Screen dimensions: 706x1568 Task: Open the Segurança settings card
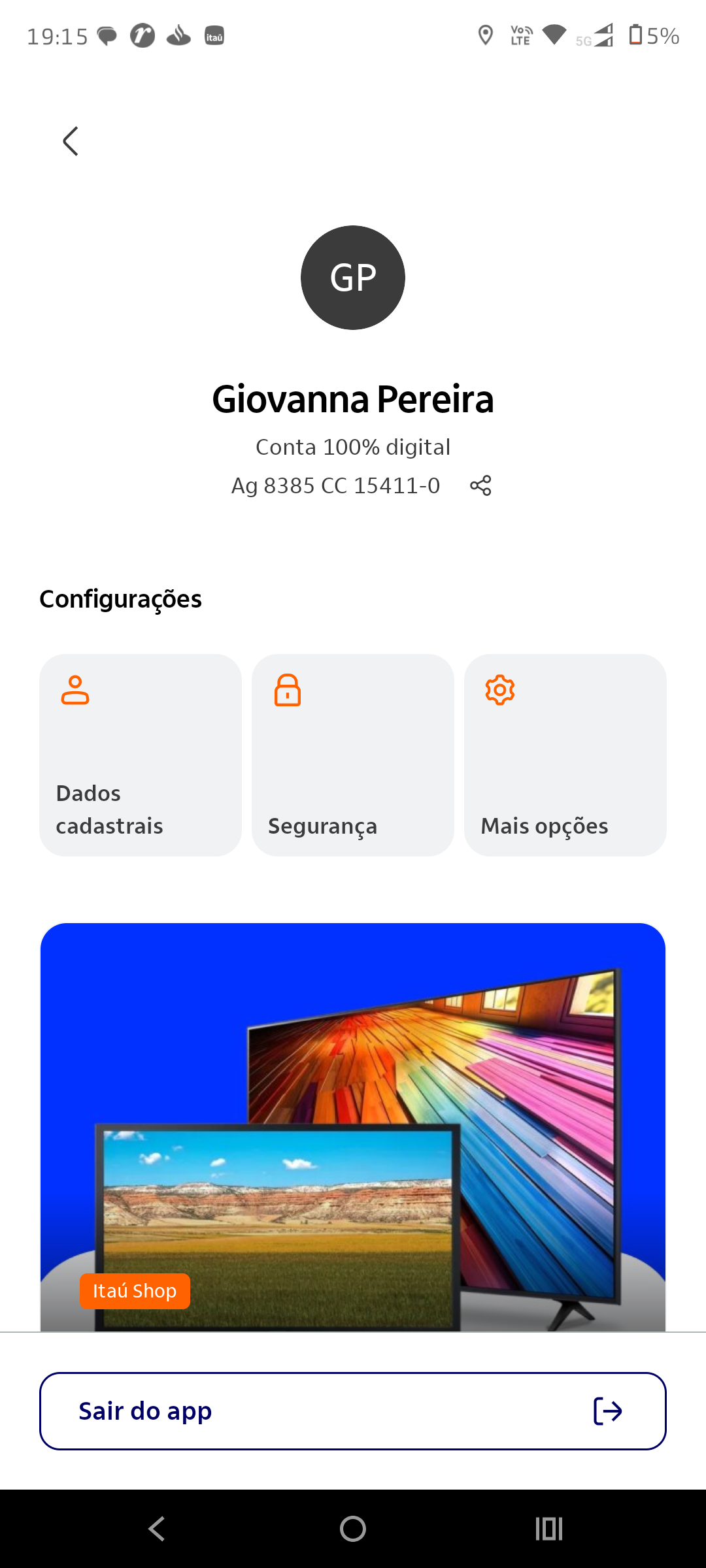(353, 755)
